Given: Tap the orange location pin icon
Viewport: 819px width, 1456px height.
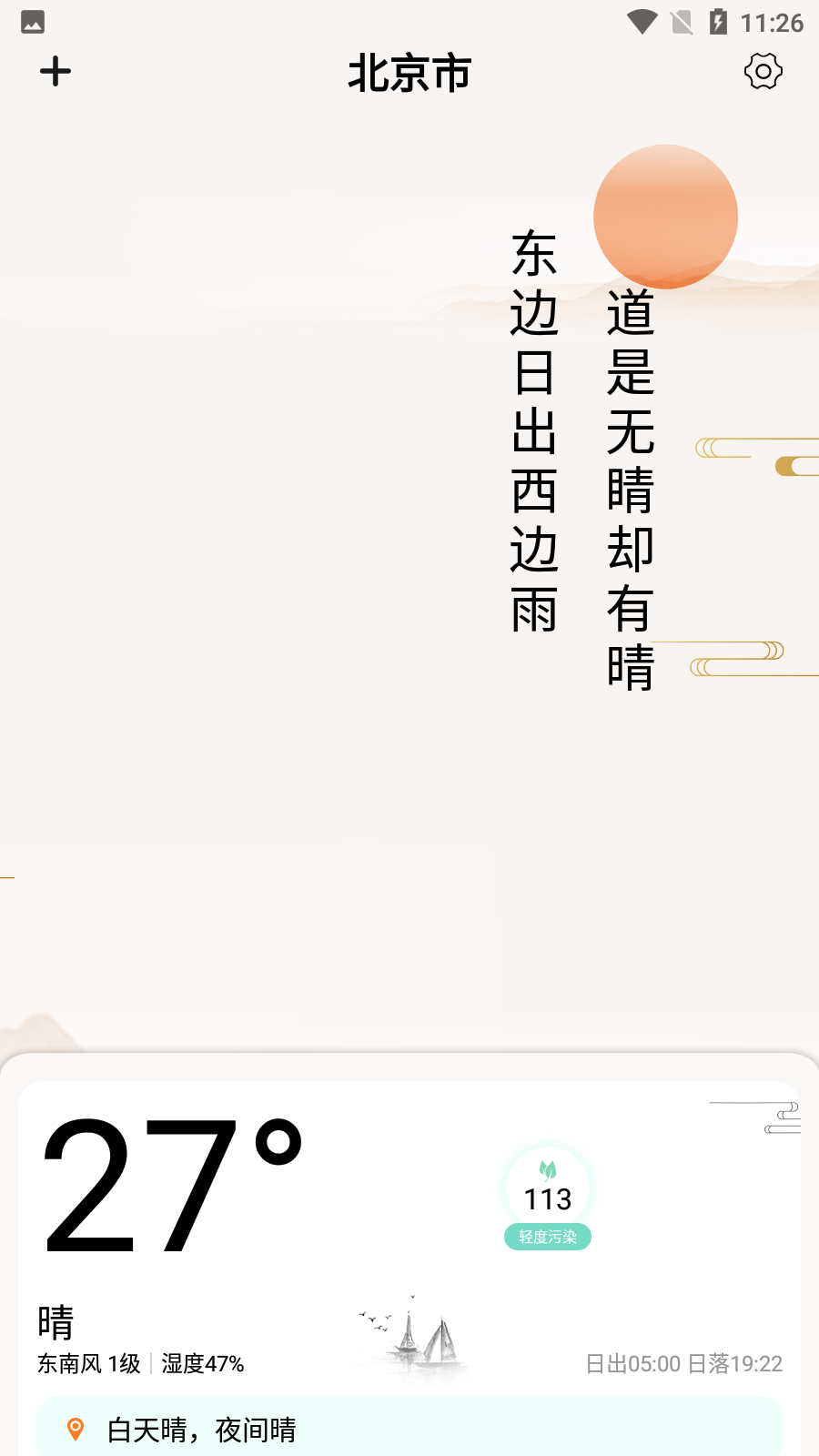Looking at the screenshot, I should (76, 1430).
